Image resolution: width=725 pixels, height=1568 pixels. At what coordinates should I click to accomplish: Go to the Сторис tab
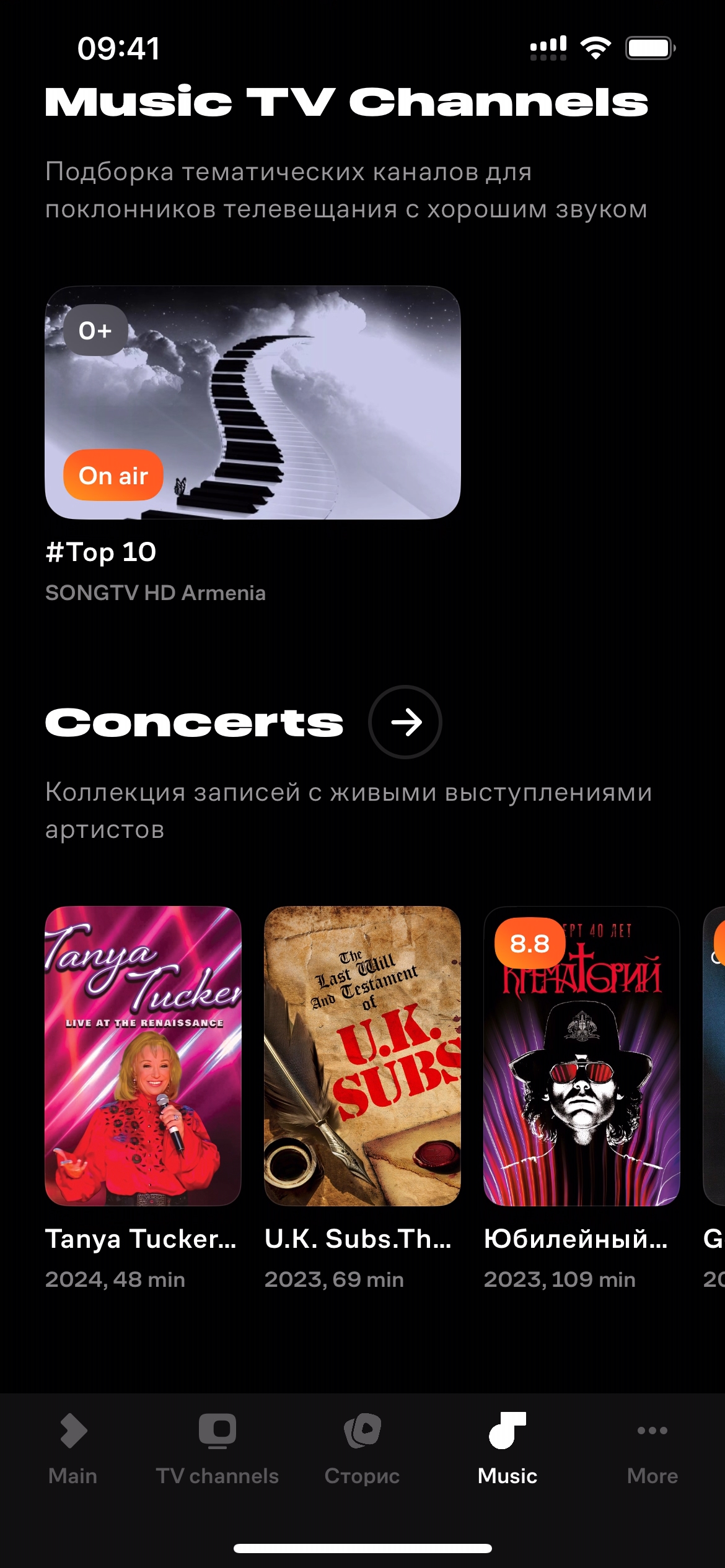click(x=362, y=1449)
